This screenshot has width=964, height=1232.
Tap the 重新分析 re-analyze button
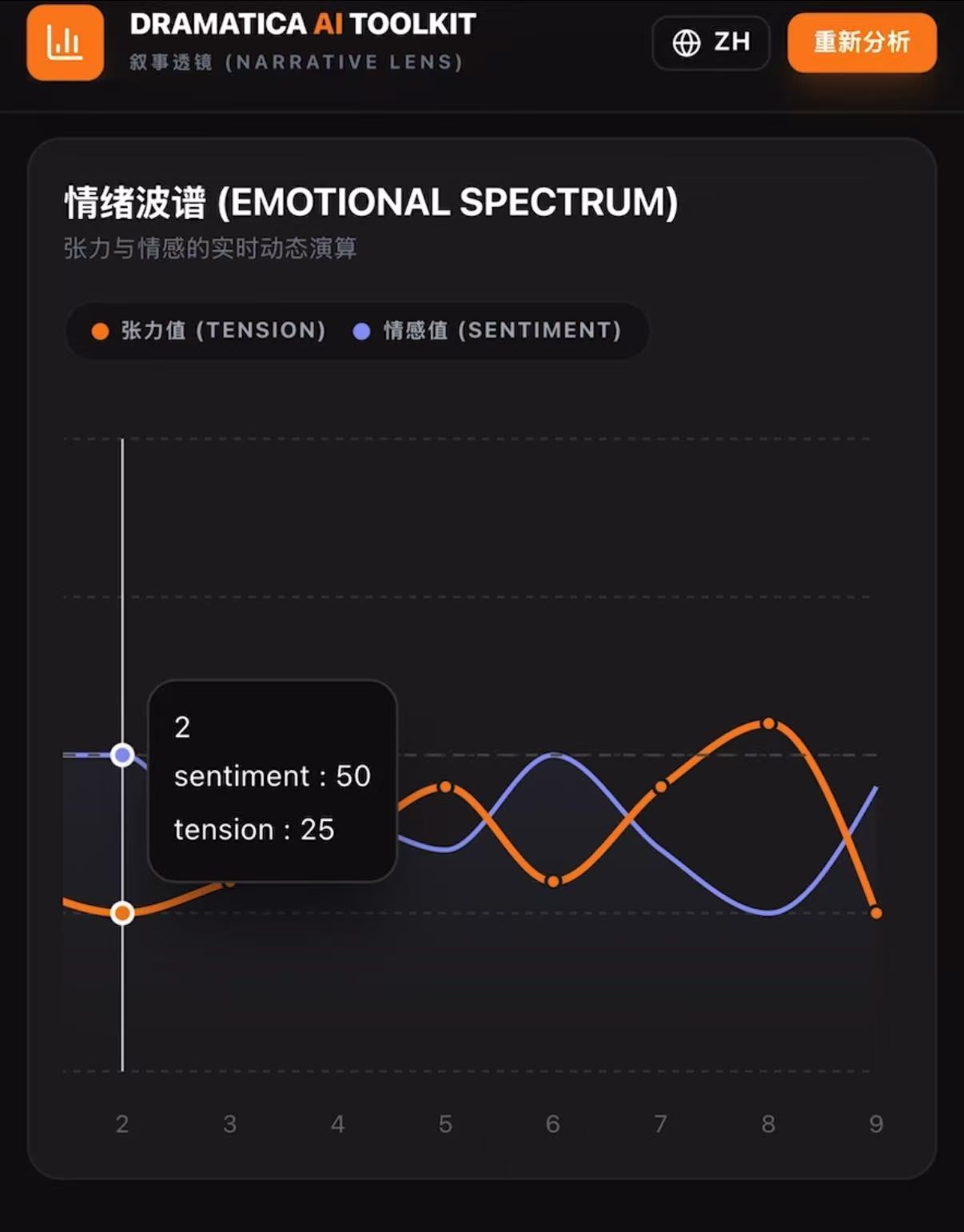862,42
